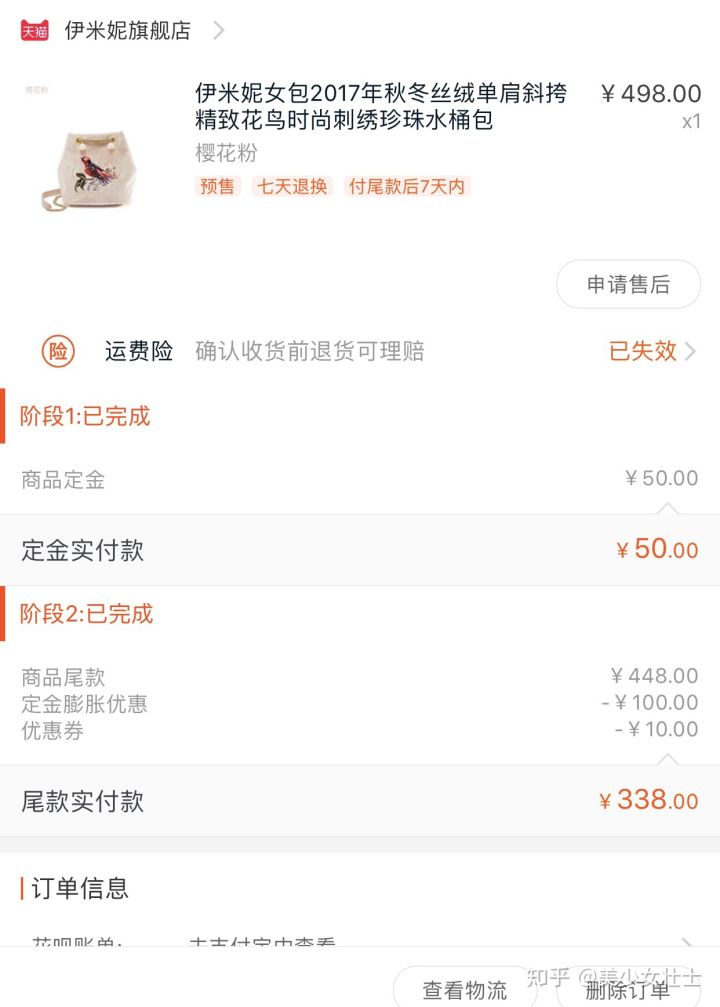Tap 查看物流 to view logistics
Viewport: 720px width, 1007px height.
click(465, 989)
